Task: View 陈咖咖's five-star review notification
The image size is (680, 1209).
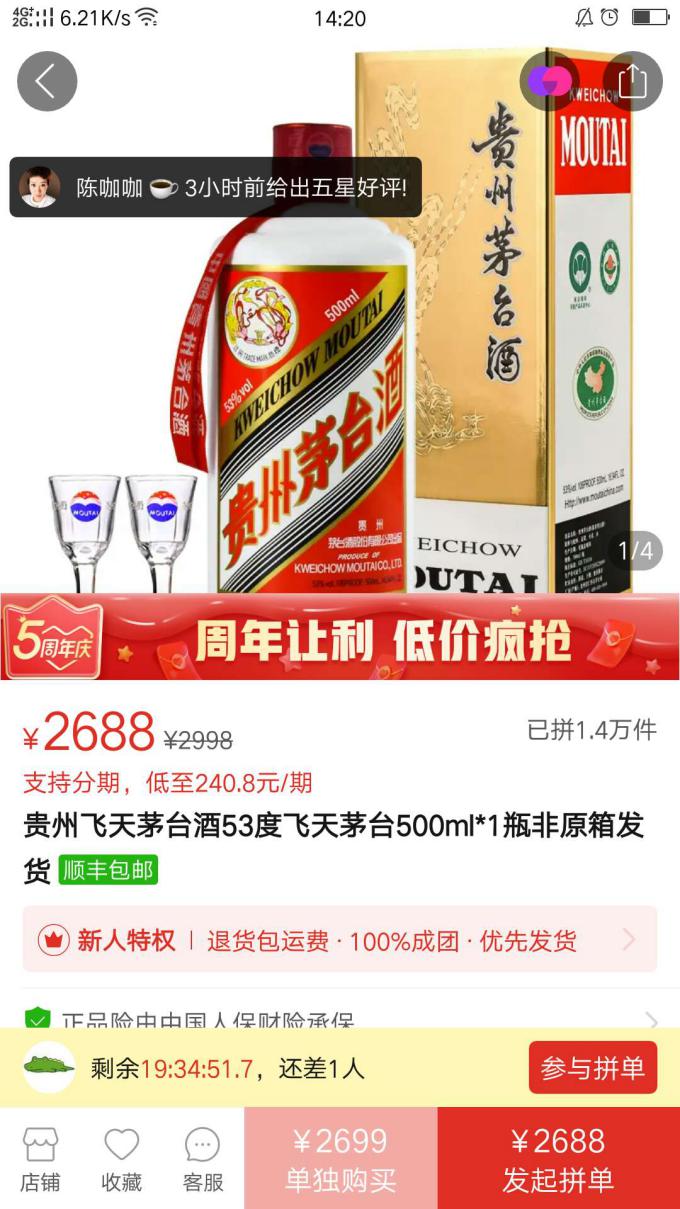Action: 215,187
